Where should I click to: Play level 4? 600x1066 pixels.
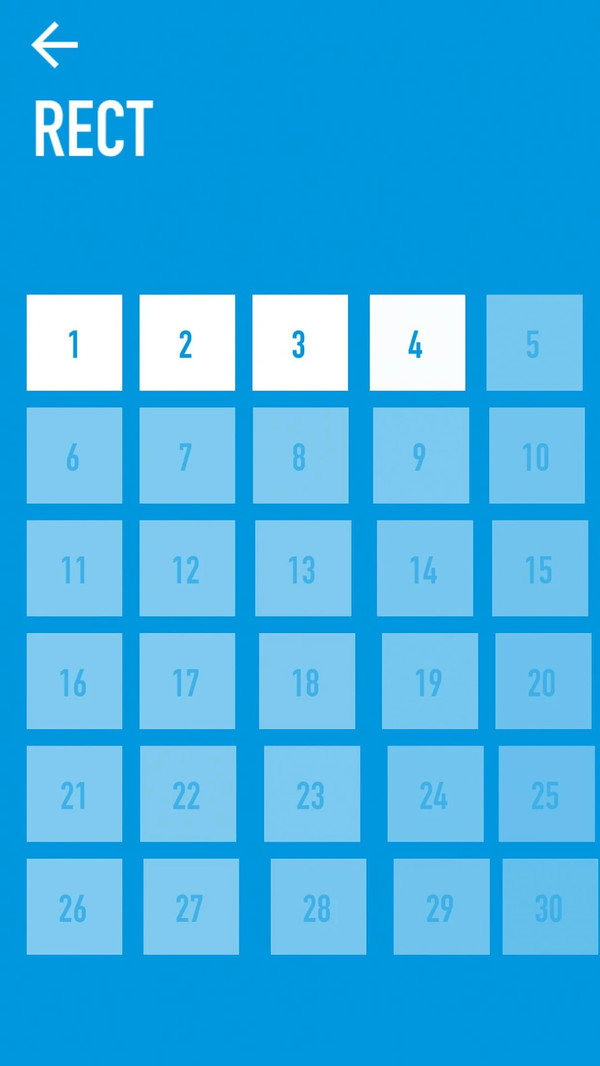(x=417, y=343)
